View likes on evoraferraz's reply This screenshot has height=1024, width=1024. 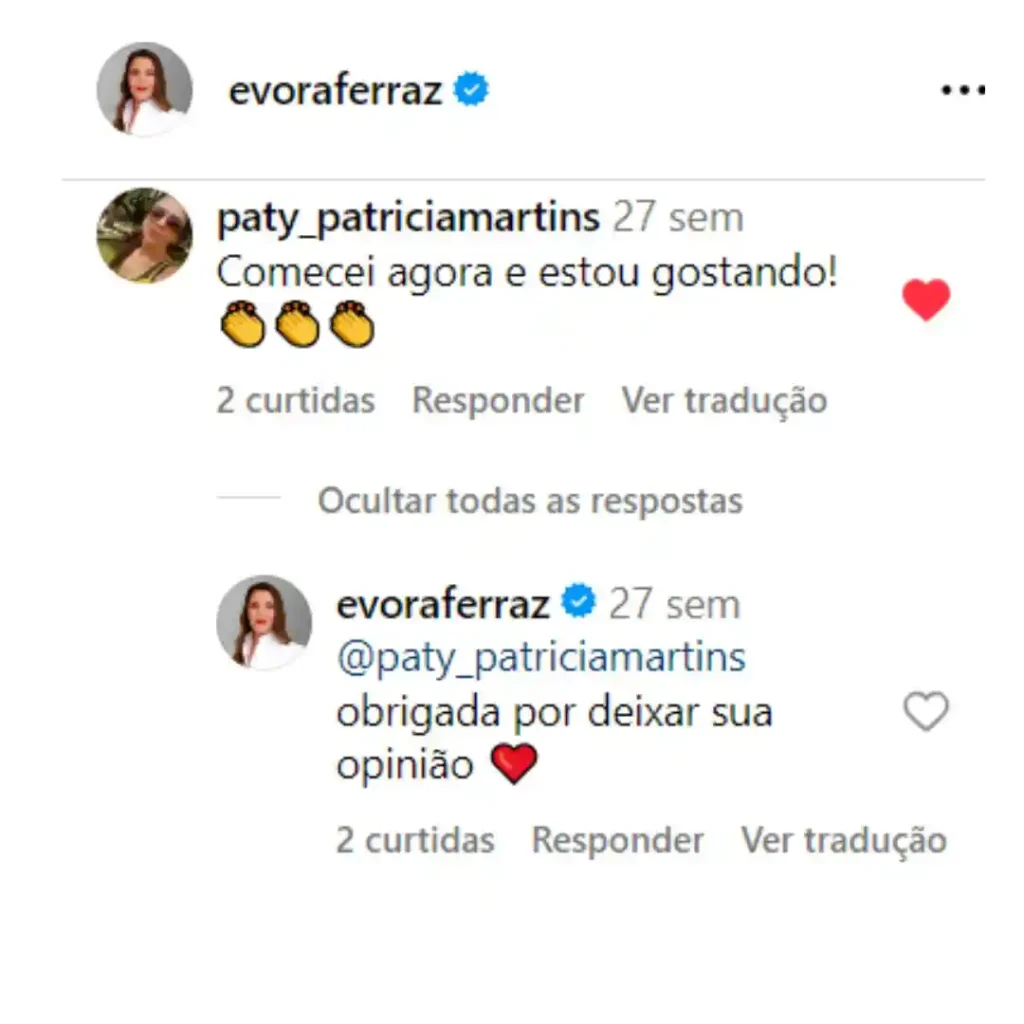pos(415,840)
